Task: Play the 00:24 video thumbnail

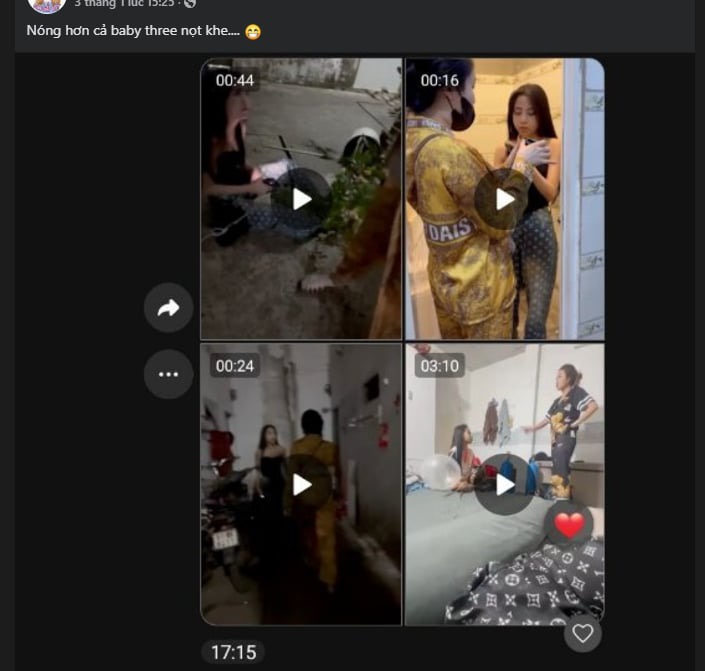Action: [301, 485]
